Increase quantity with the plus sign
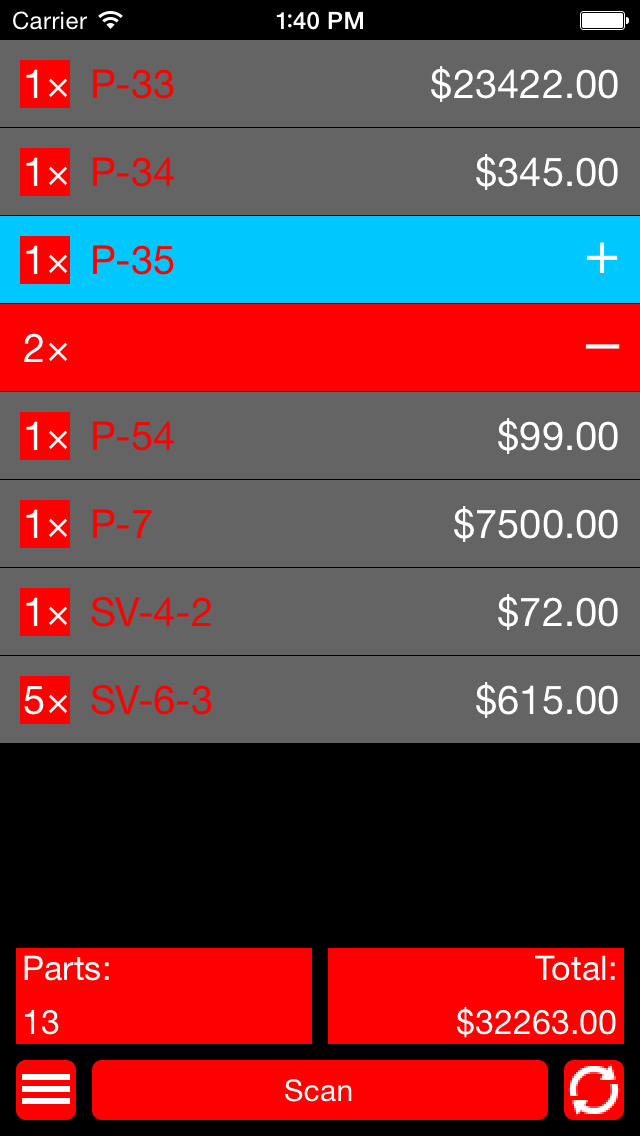 coord(602,260)
